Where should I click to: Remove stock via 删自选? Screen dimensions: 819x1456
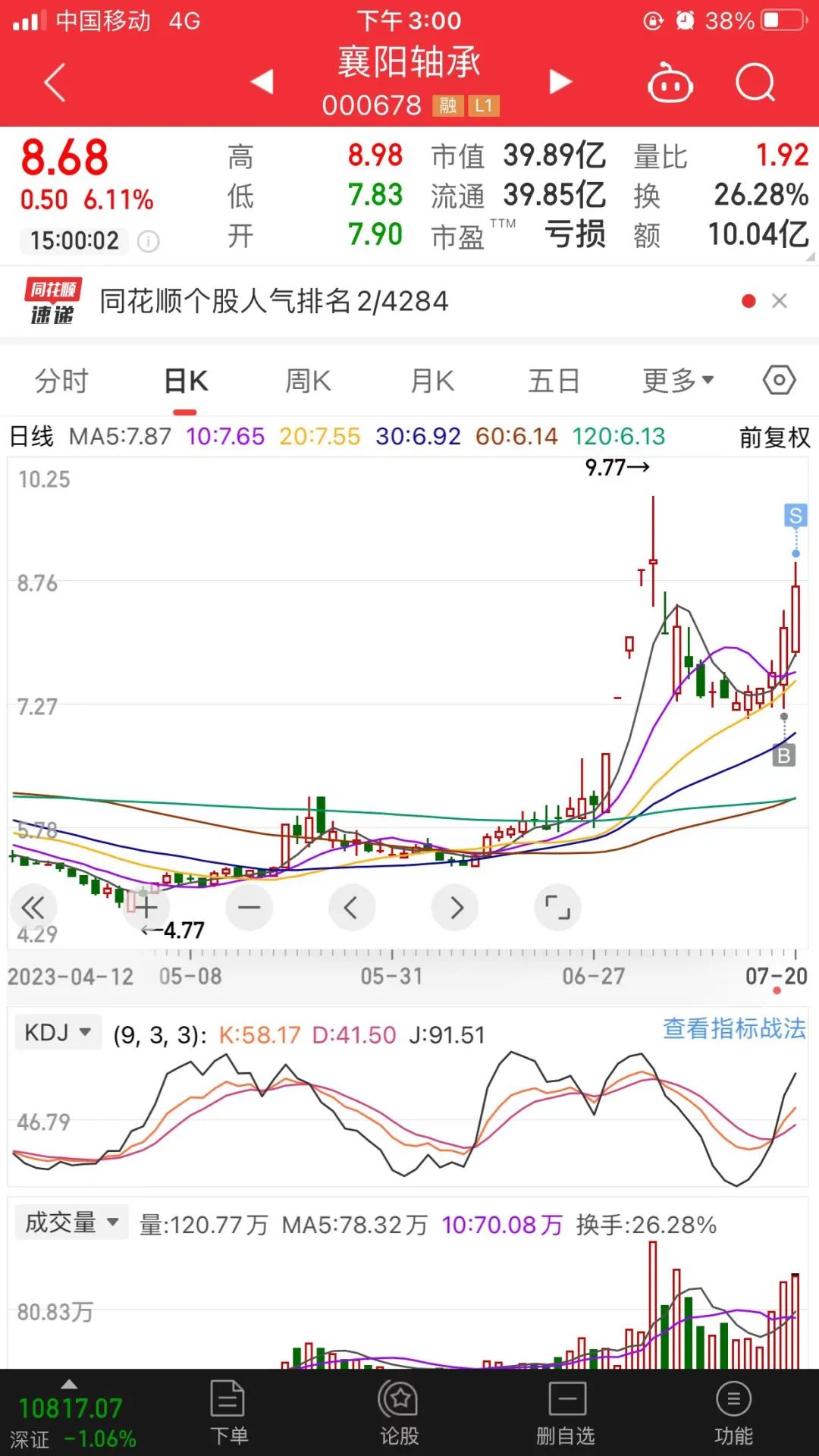(566, 1414)
